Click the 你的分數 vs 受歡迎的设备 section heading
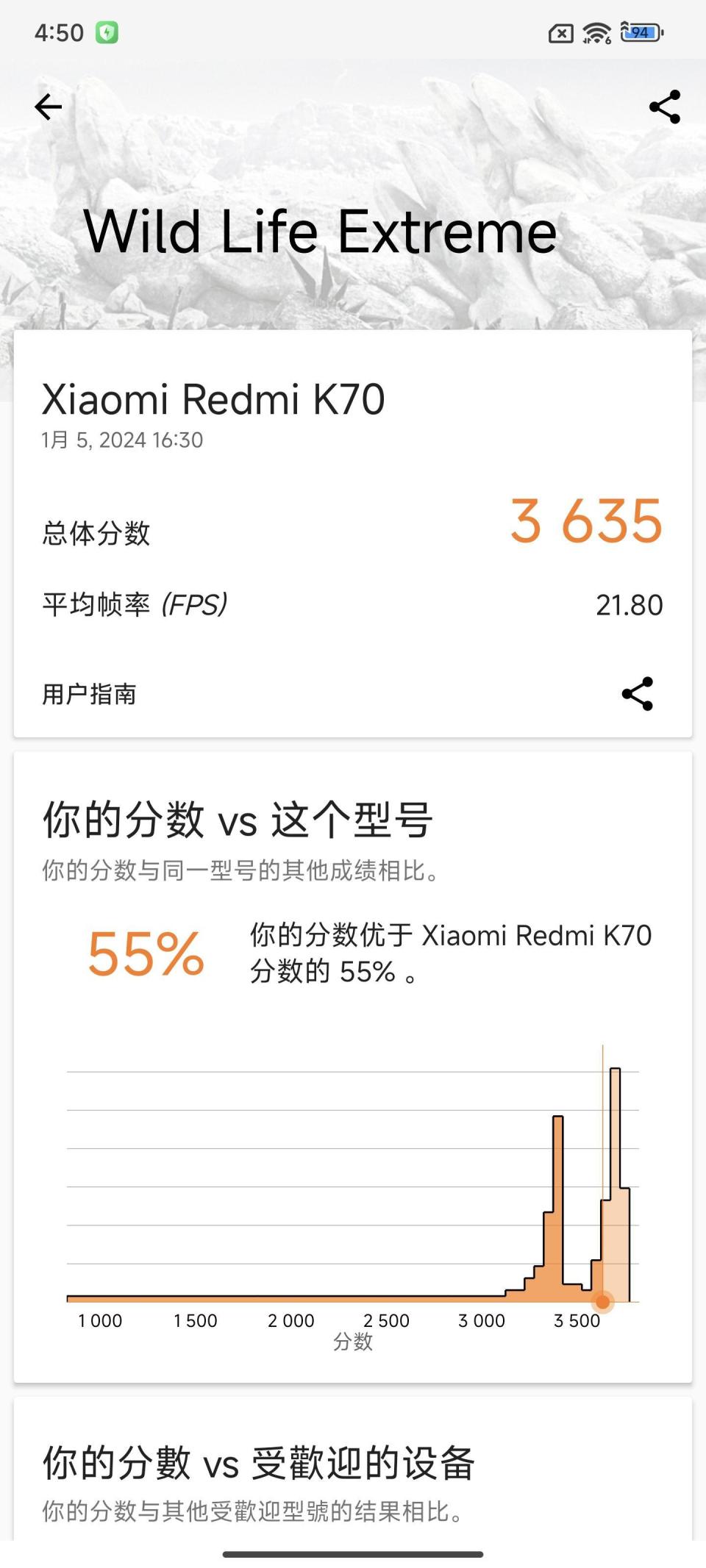 coord(257,1464)
